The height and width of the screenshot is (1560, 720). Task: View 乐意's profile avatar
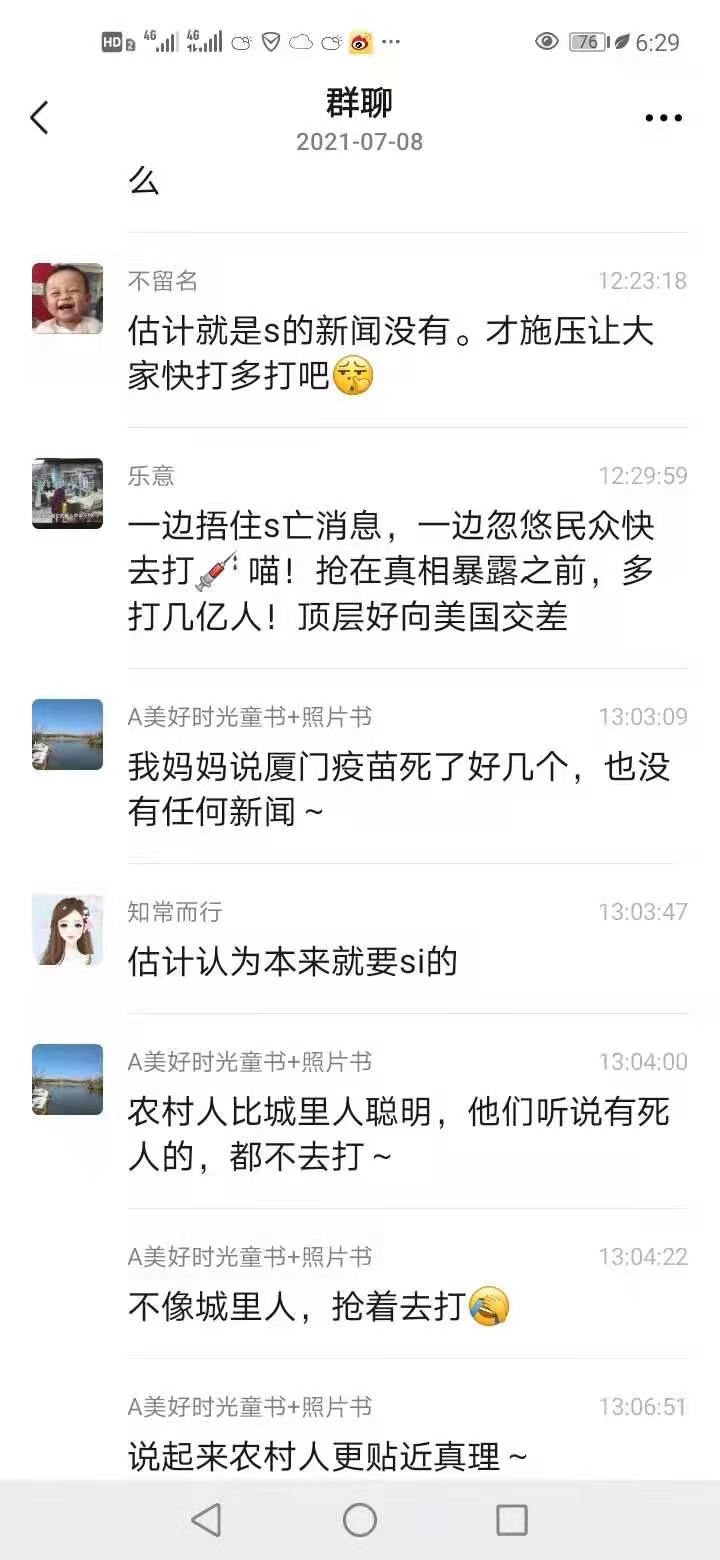pos(67,493)
